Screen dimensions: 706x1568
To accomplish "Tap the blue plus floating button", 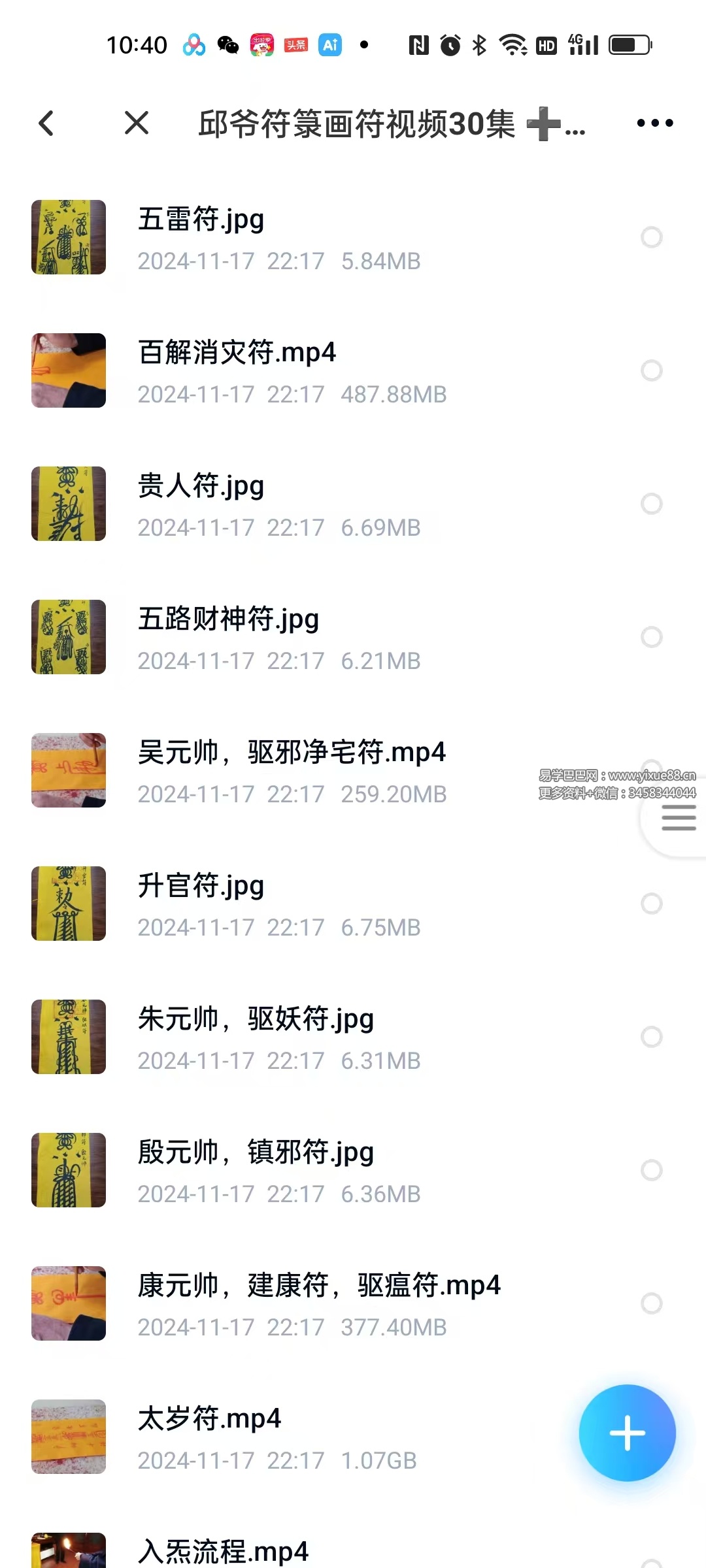I will (x=627, y=1433).
